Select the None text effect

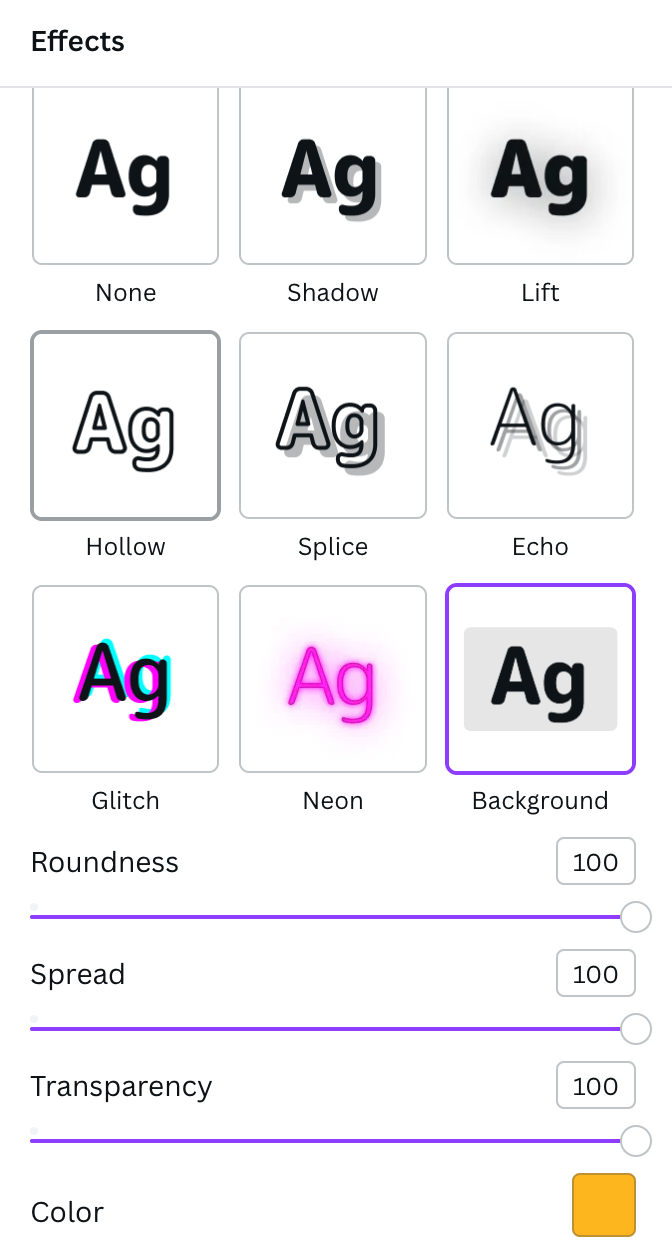125,175
